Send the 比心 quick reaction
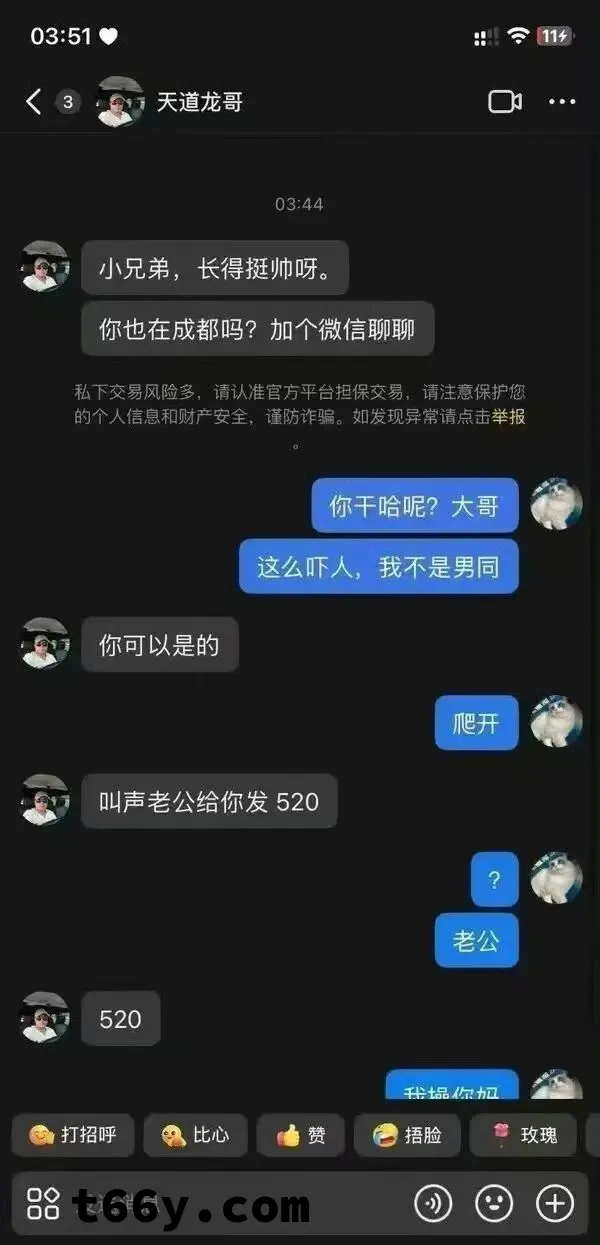Image resolution: width=600 pixels, height=1245 pixels. [x=195, y=1135]
